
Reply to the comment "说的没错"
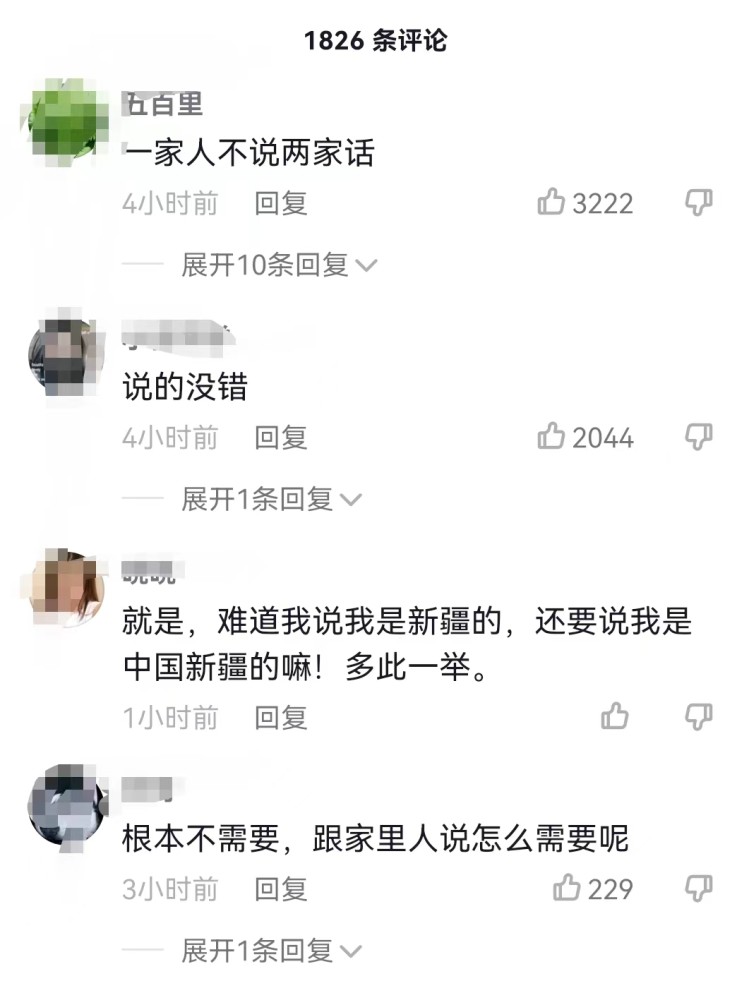click(281, 438)
